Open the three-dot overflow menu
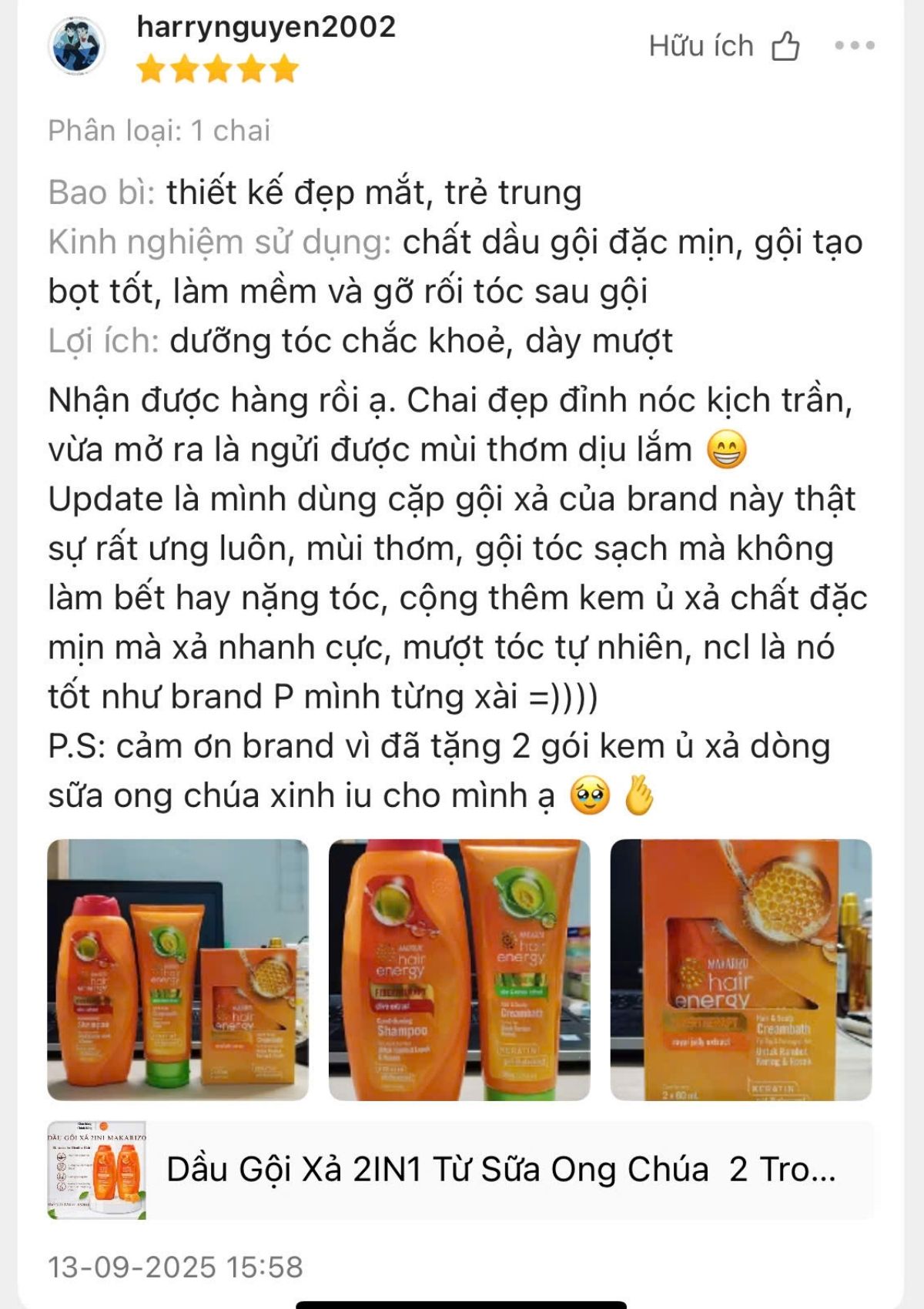 click(x=855, y=45)
